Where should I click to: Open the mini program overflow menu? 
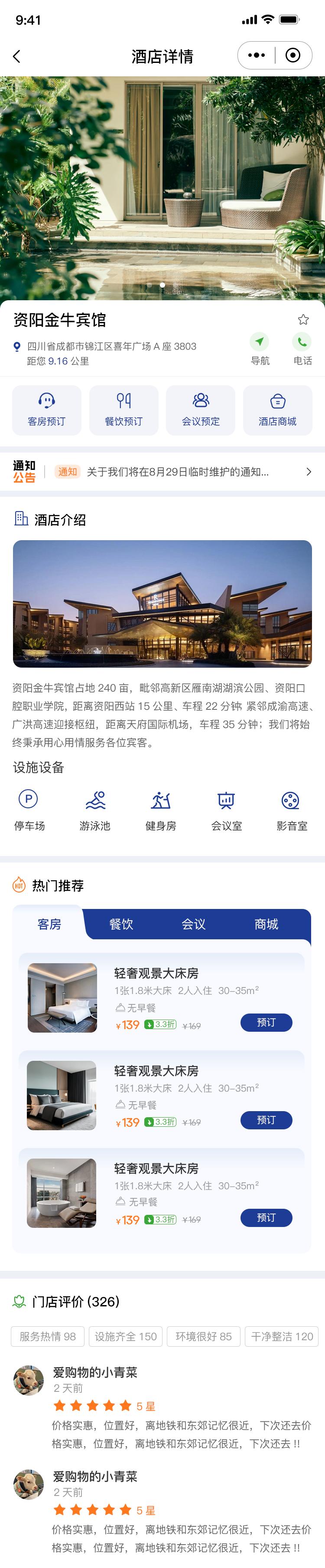tap(257, 56)
